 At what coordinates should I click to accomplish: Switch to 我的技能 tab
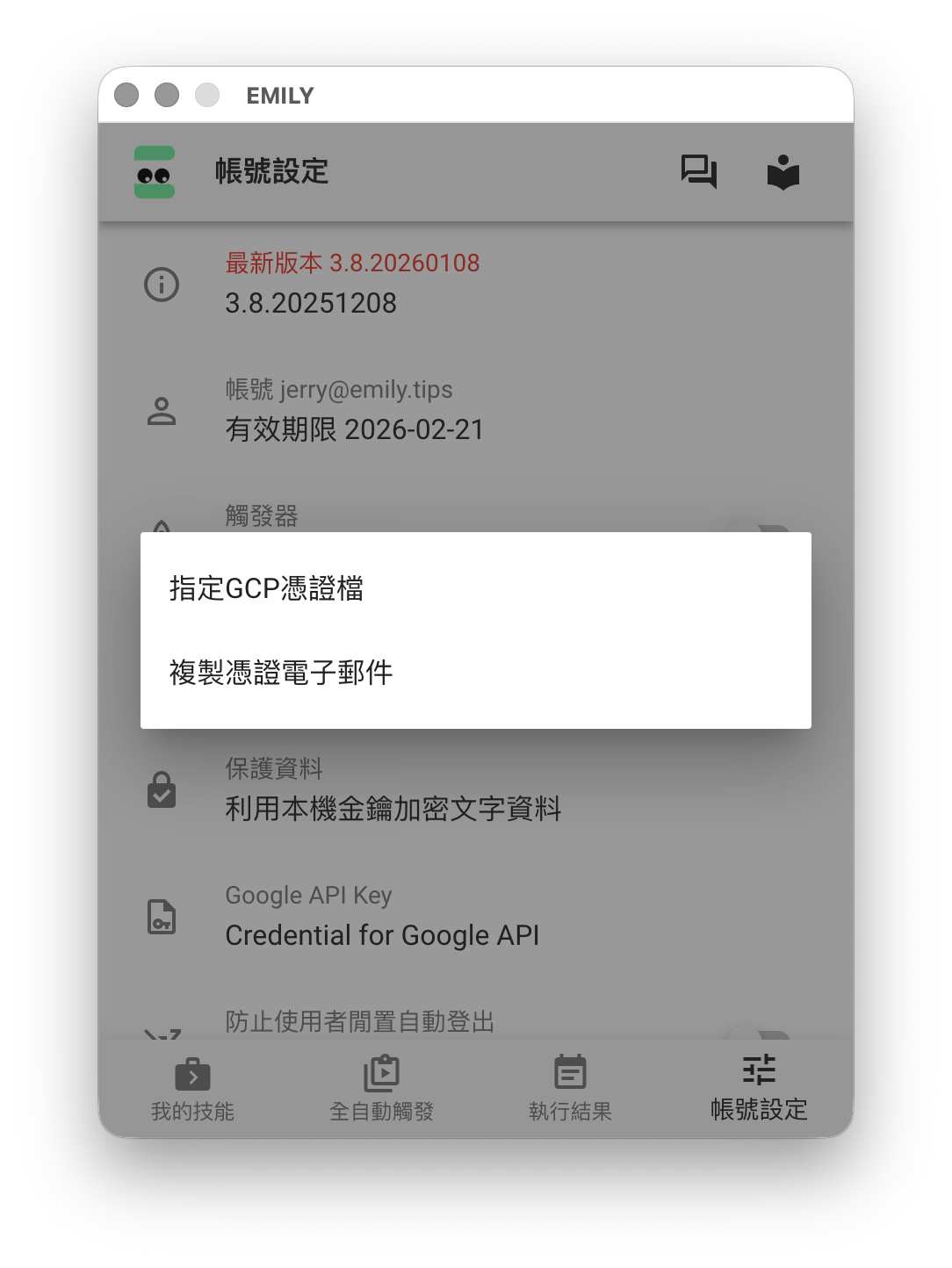192,1090
